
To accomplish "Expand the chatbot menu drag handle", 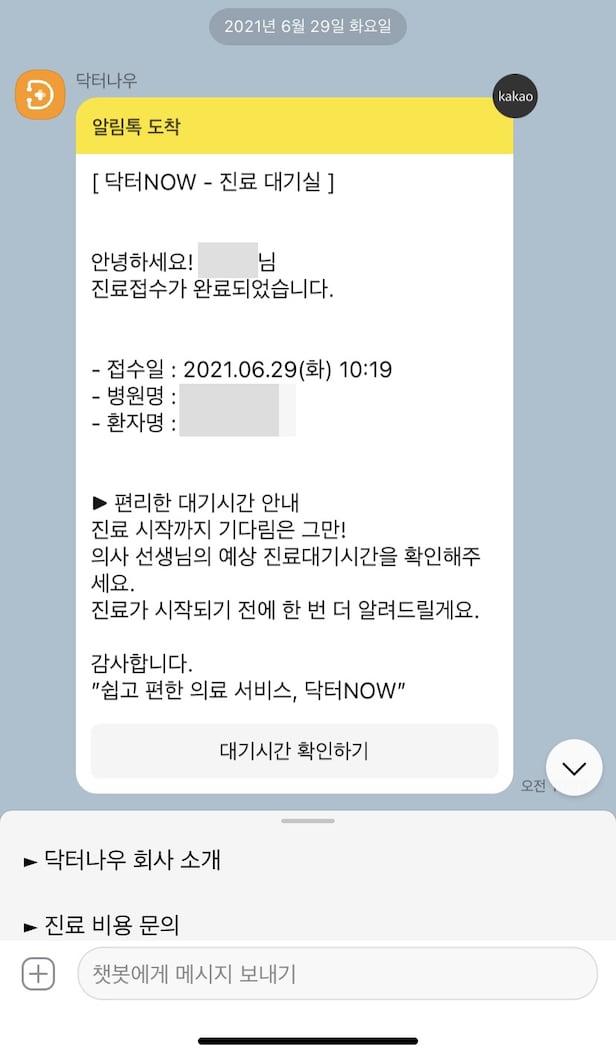I will click(x=307, y=821).
